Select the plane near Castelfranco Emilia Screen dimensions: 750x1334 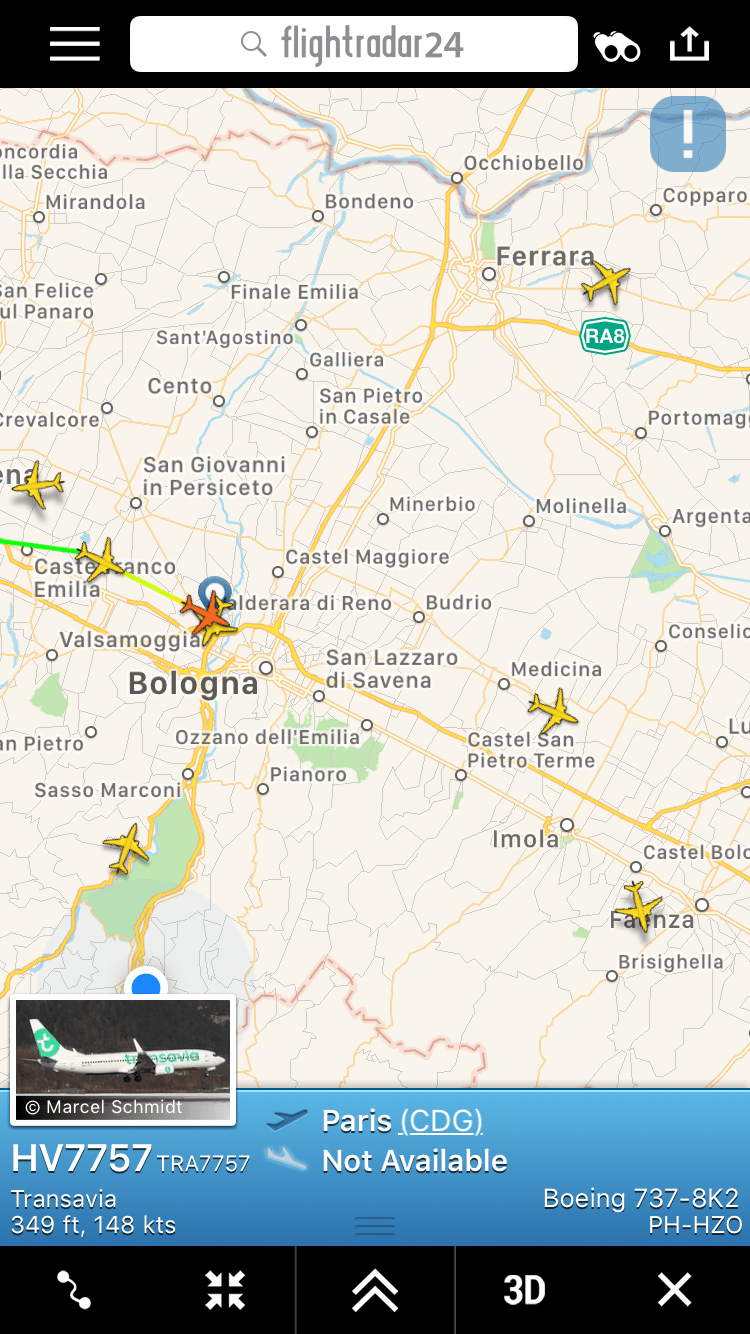[100, 560]
